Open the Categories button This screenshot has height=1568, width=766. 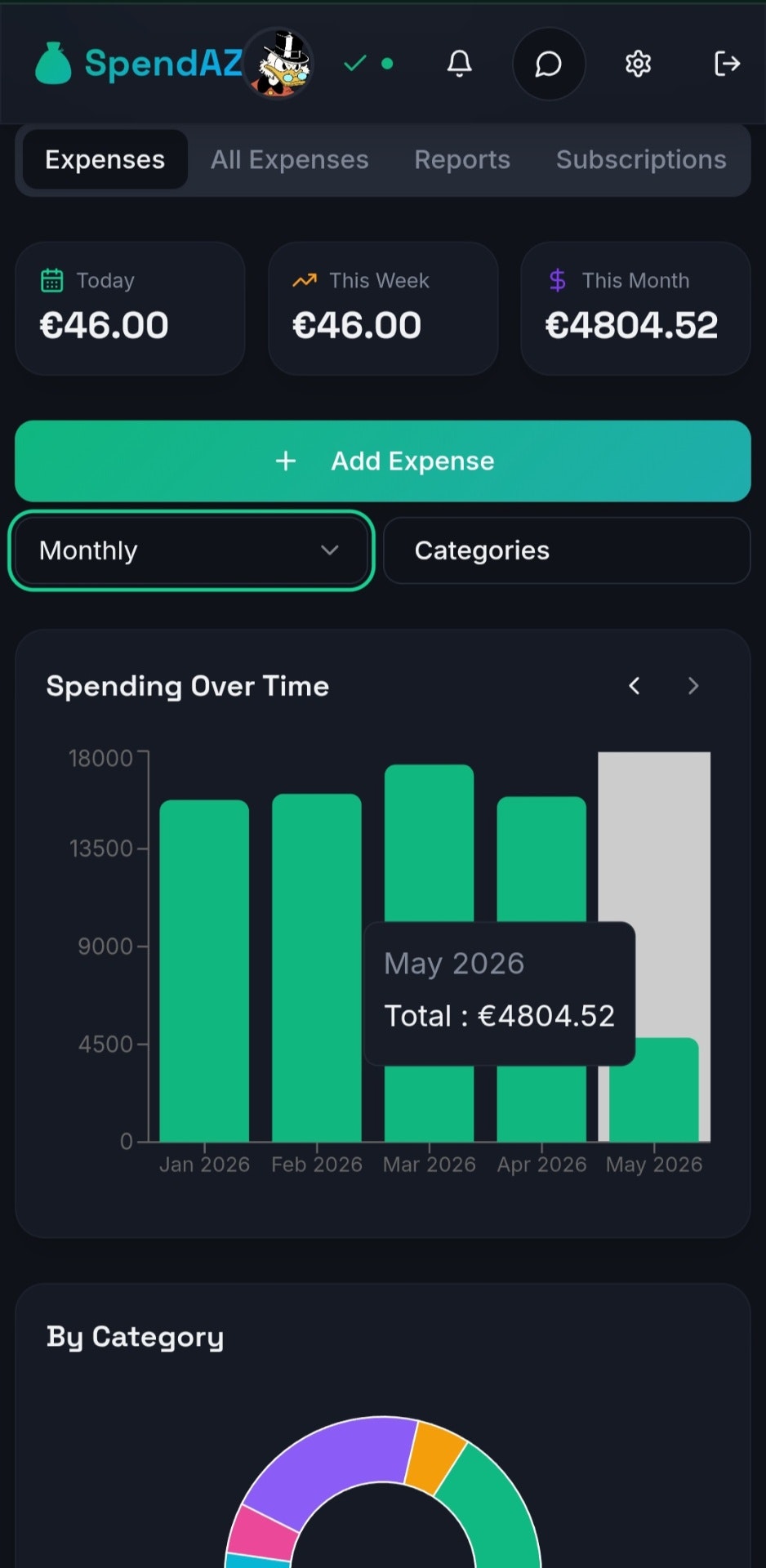click(567, 550)
